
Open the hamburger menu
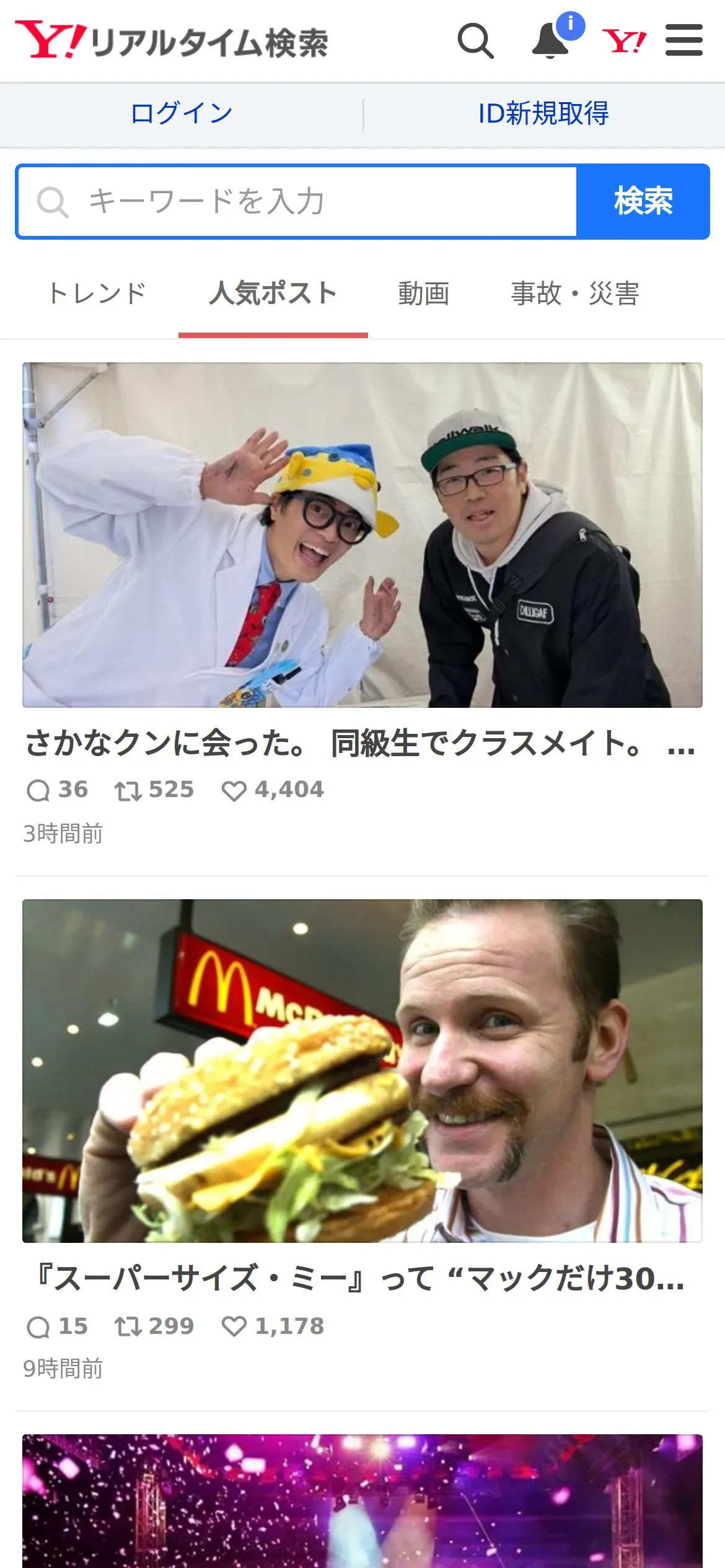(x=683, y=41)
